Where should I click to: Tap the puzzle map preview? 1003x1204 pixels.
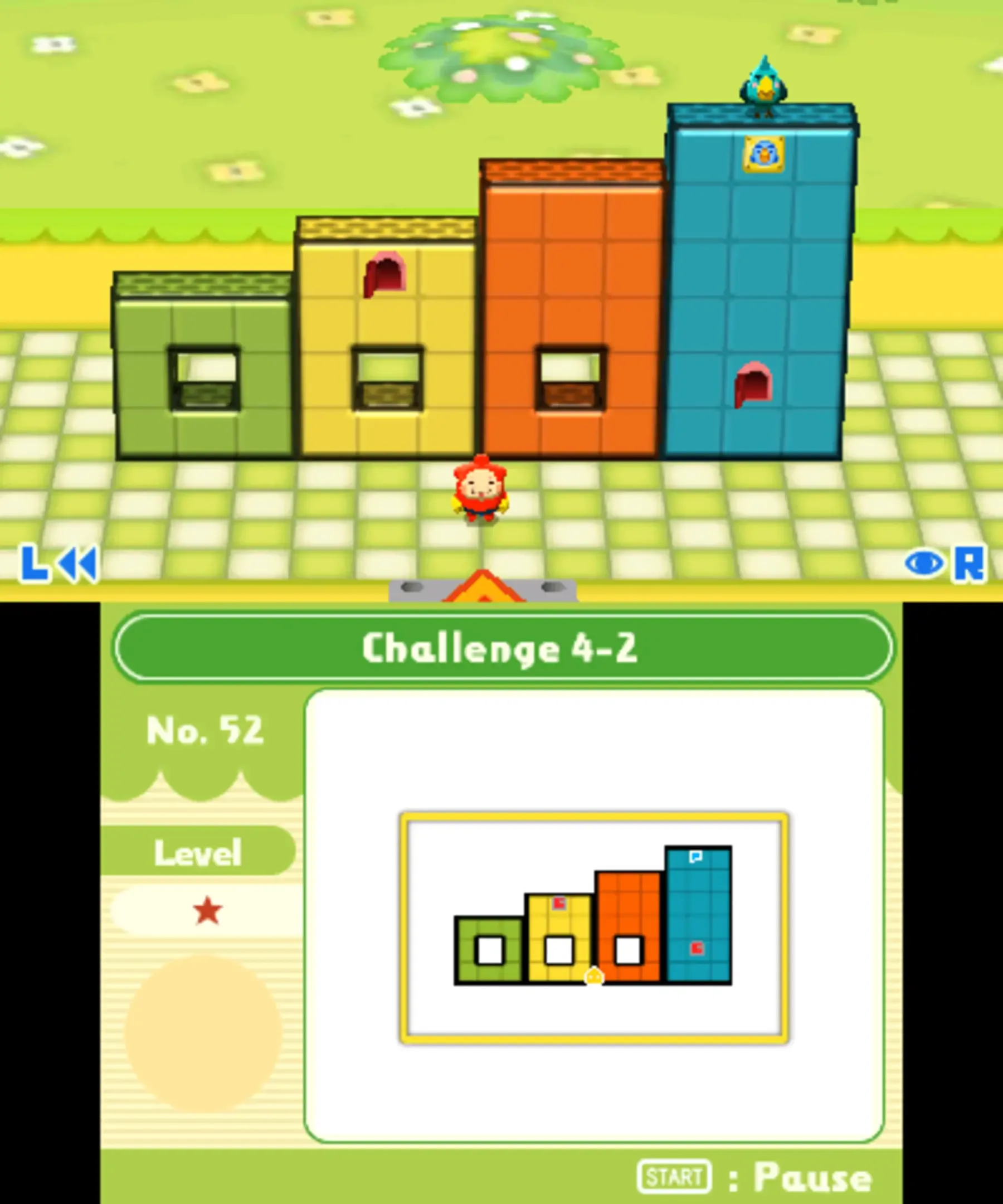point(594,928)
